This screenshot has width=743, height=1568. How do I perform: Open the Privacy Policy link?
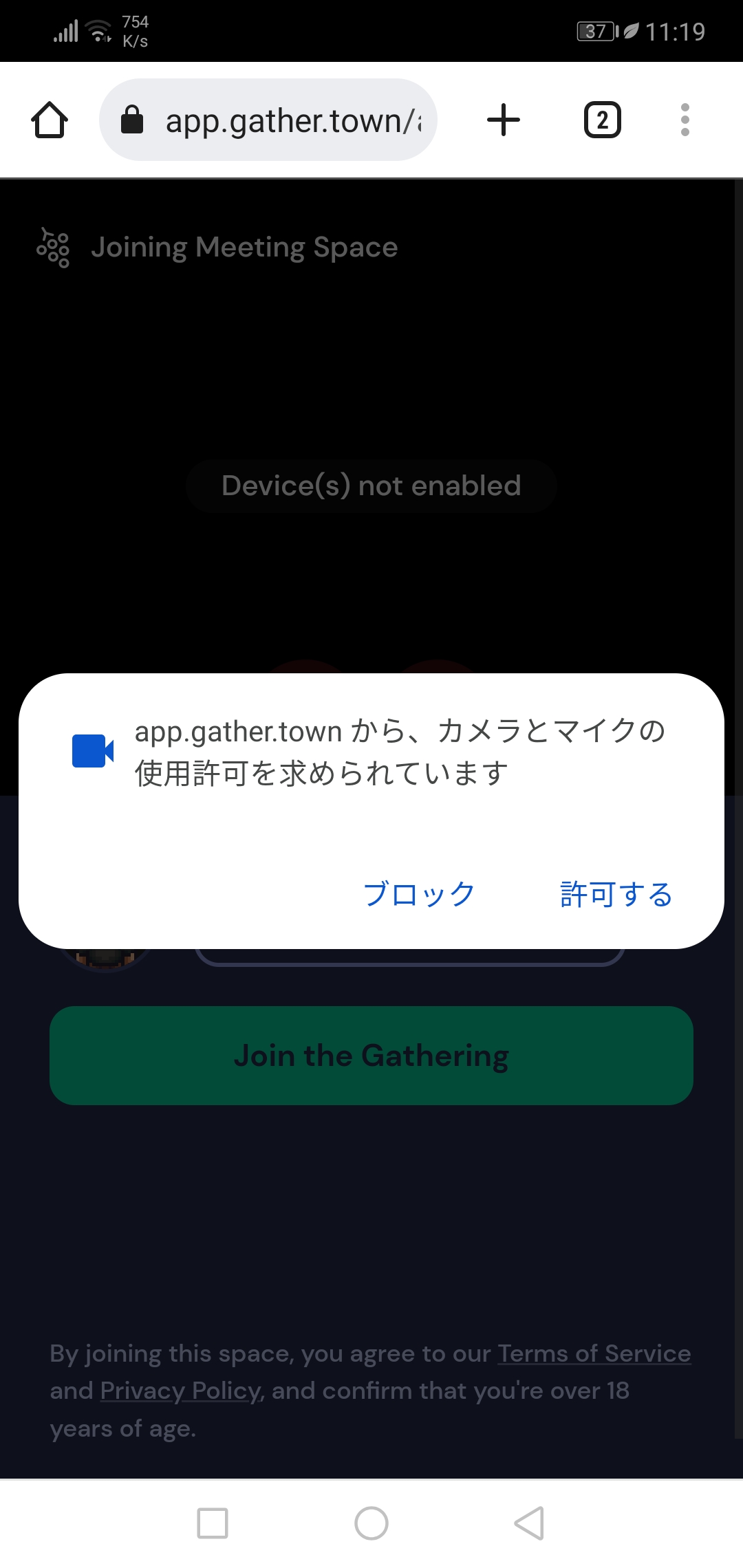point(180,1391)
